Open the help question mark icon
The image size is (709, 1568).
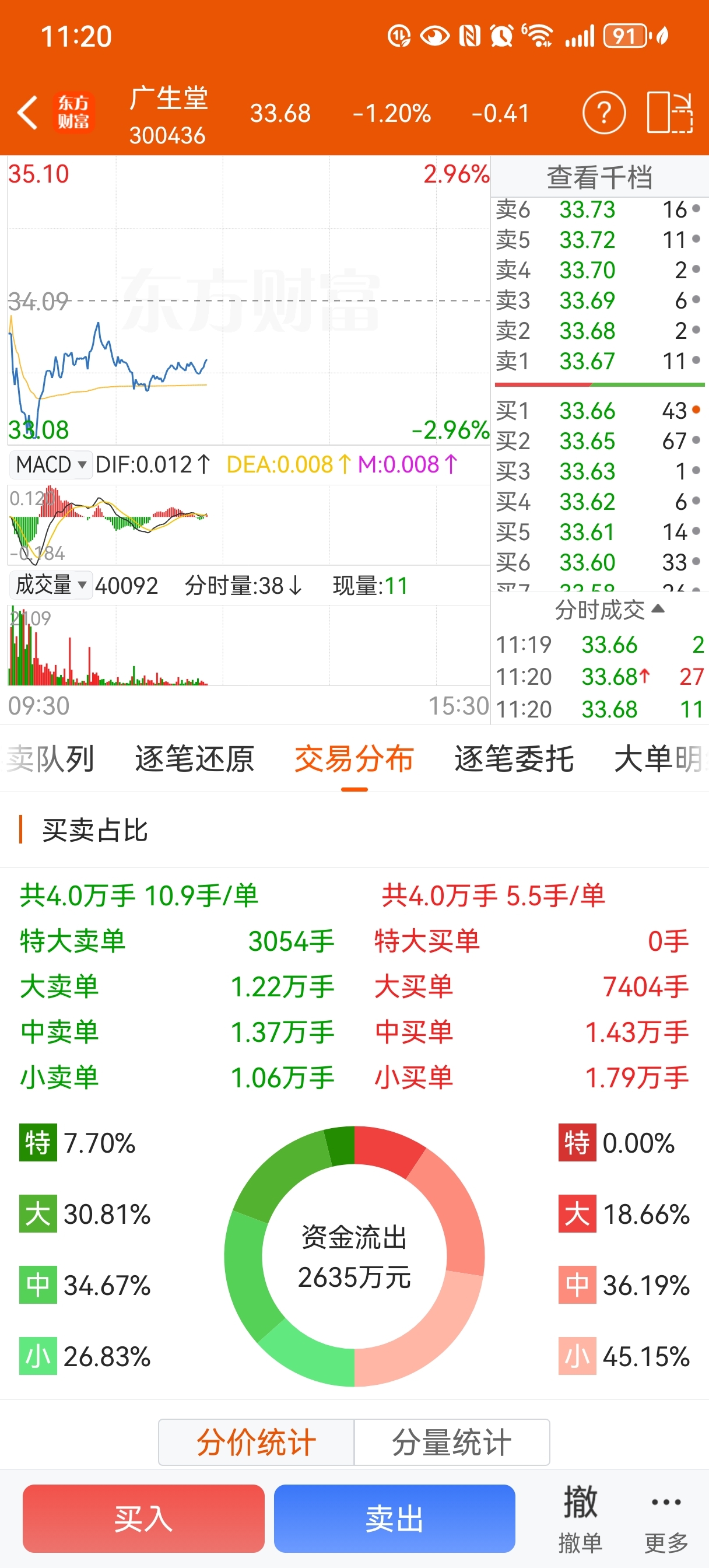point(603,113)
